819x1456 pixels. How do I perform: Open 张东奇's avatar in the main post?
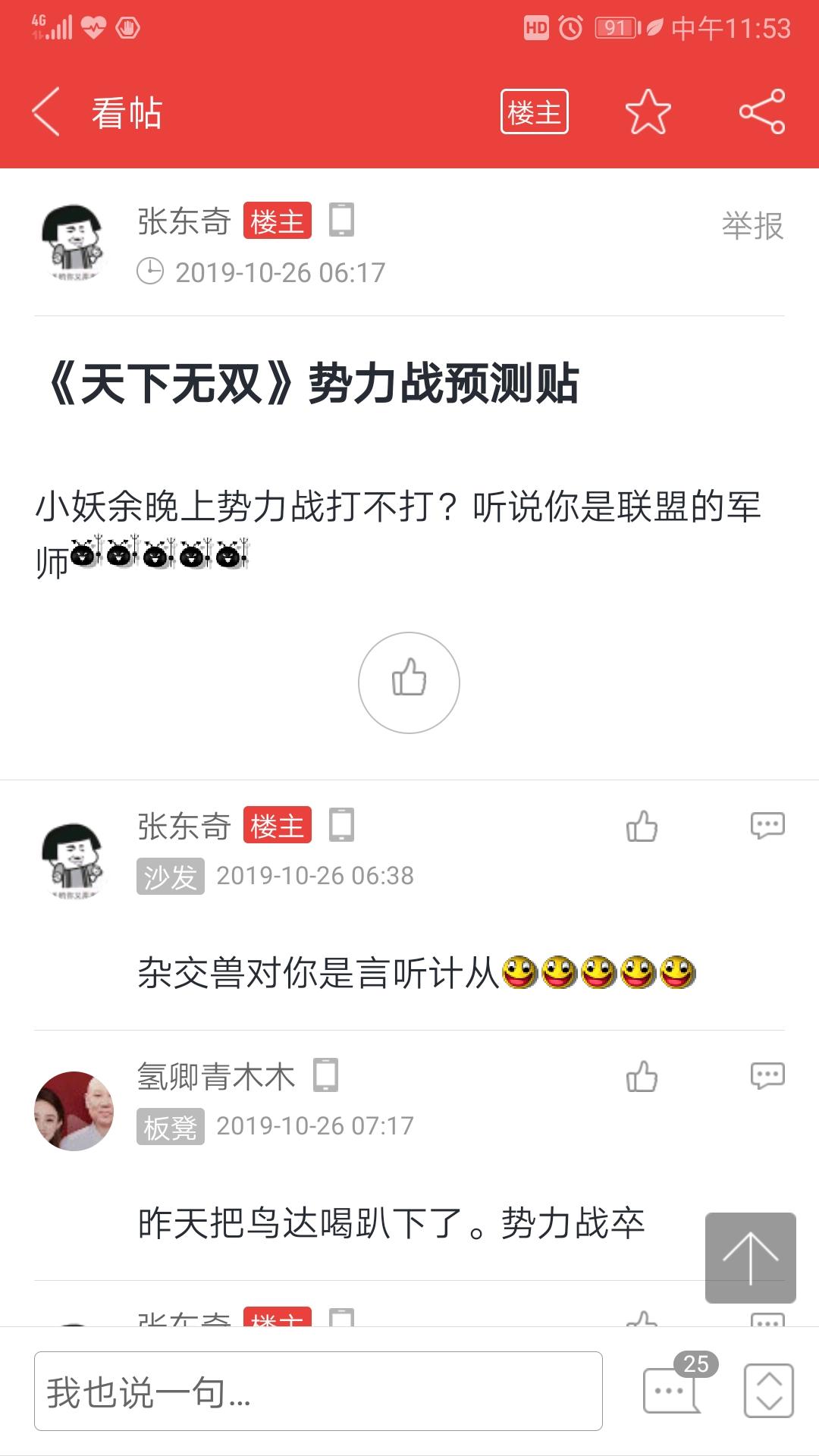(x=72, y=244)
